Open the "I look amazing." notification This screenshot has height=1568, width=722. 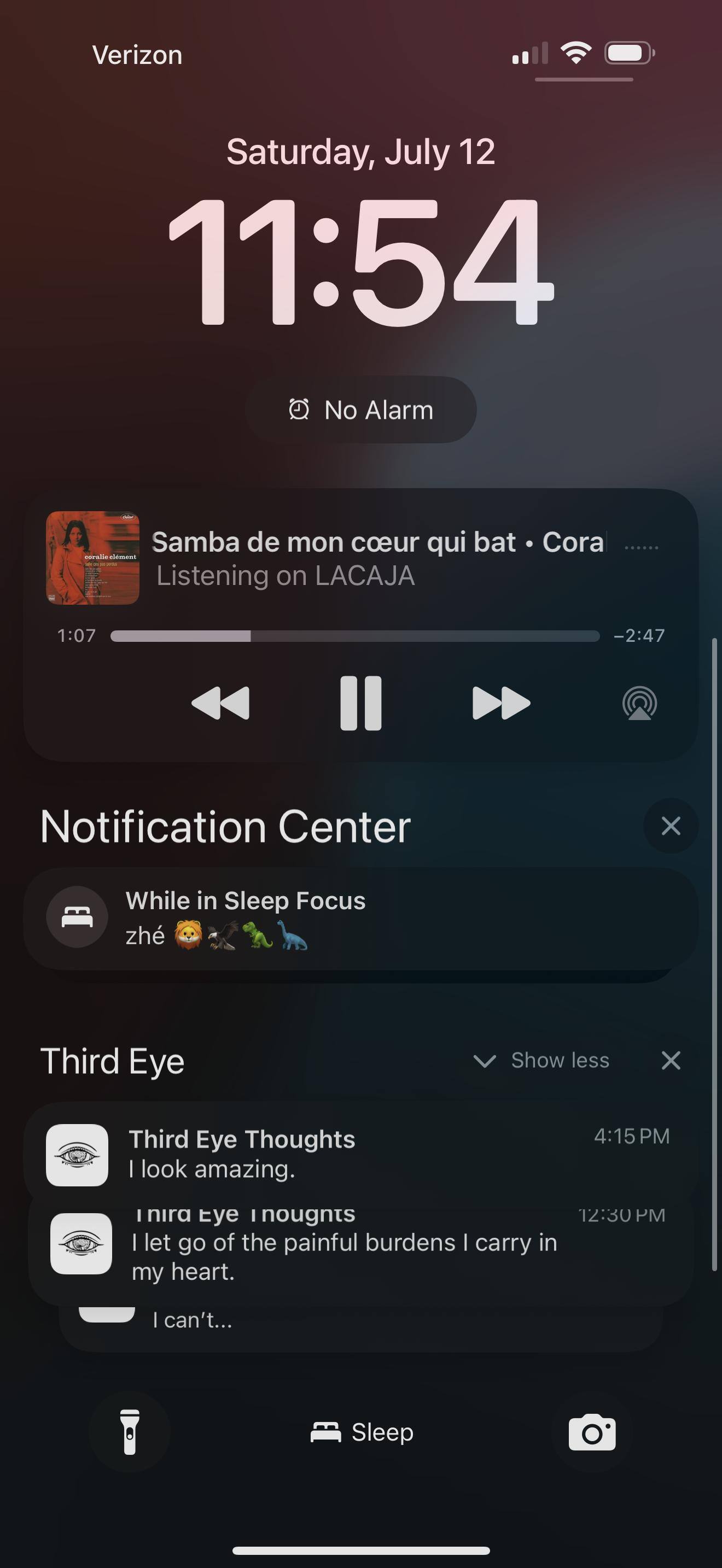coord(360,1154)
